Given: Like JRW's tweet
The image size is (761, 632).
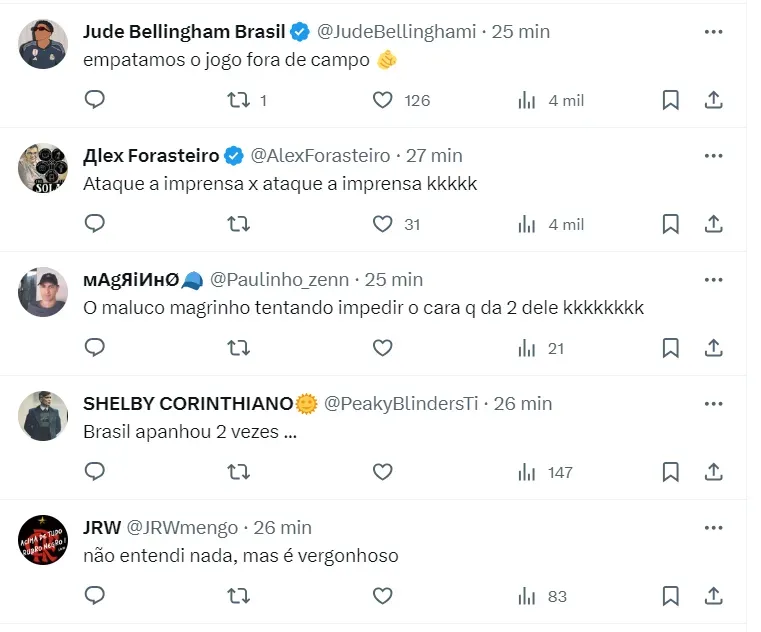Looking at the screenshot, I should pos(382,596).
